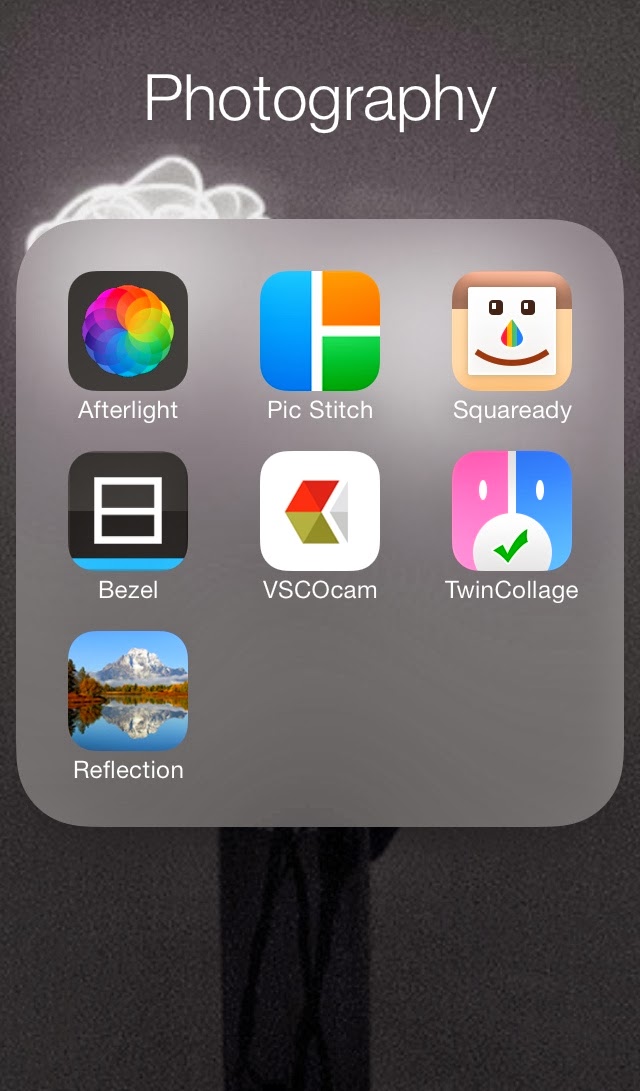Launch Pic Stitch
Screen dimensions: 640x1091
click(320, 331)
